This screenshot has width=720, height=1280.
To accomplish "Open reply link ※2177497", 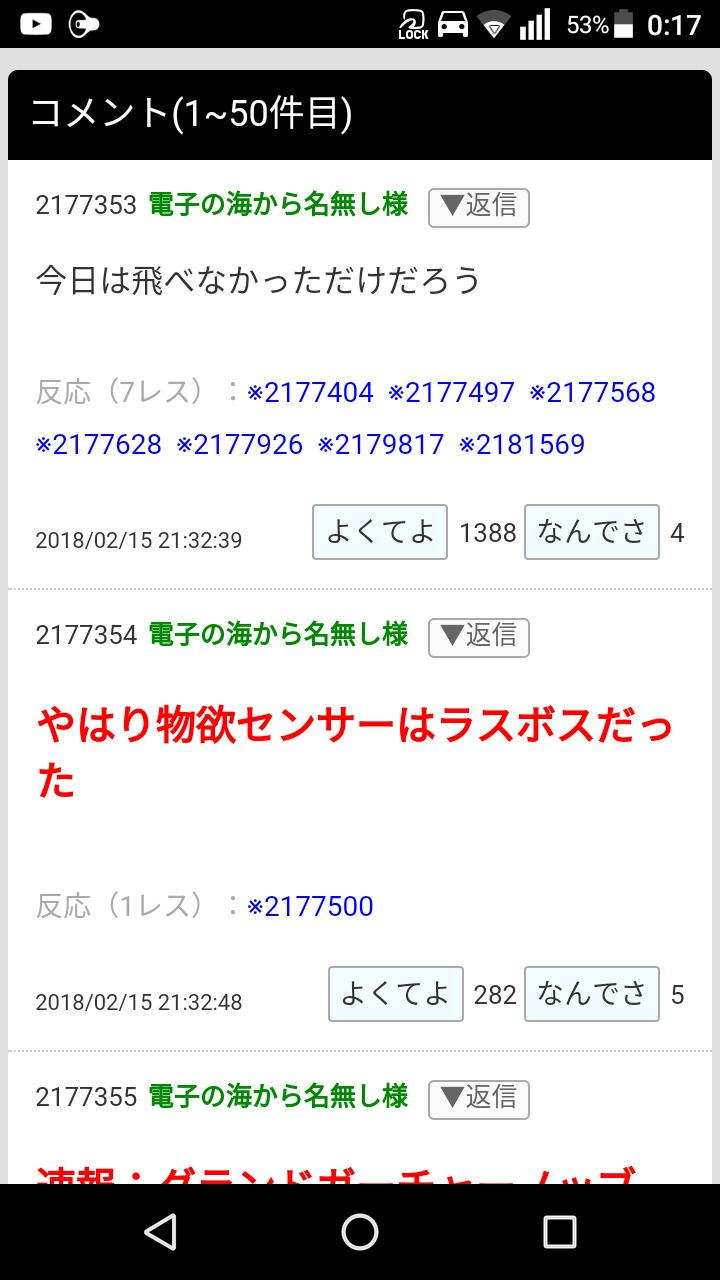I will click(451, 393).
